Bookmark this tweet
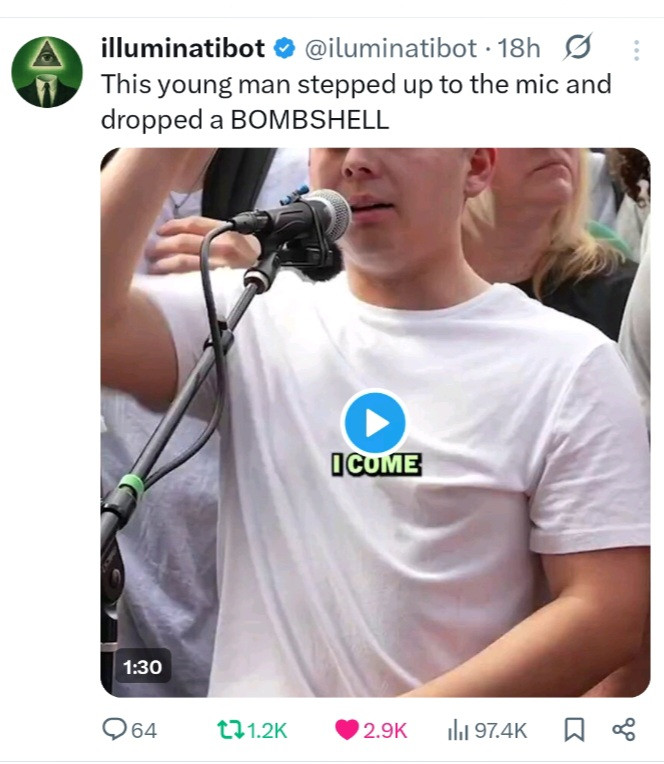Viewport: 664px width, 764px height. pos(574,730)
